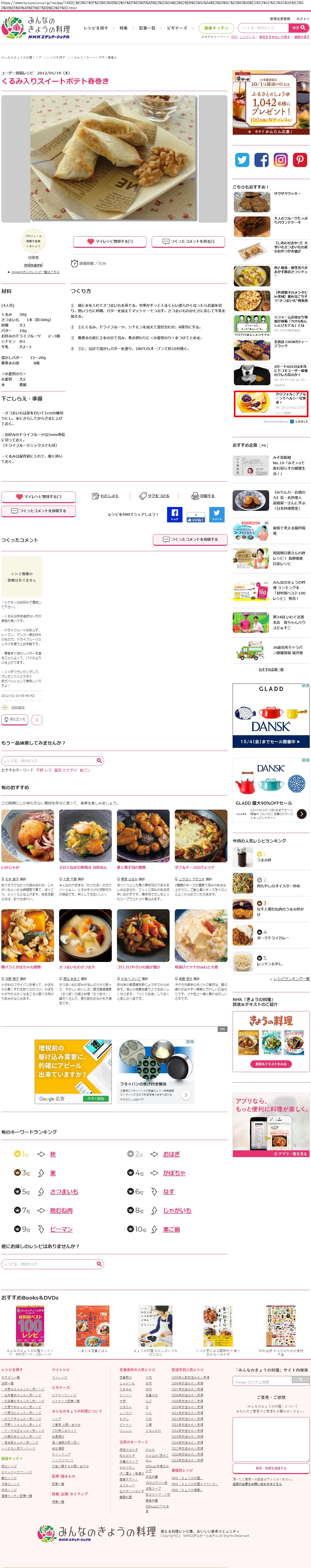Open the Pinterest icon in the sidebar
Viewport: 311px width, 1568px height.
click(x=300, y=160)
